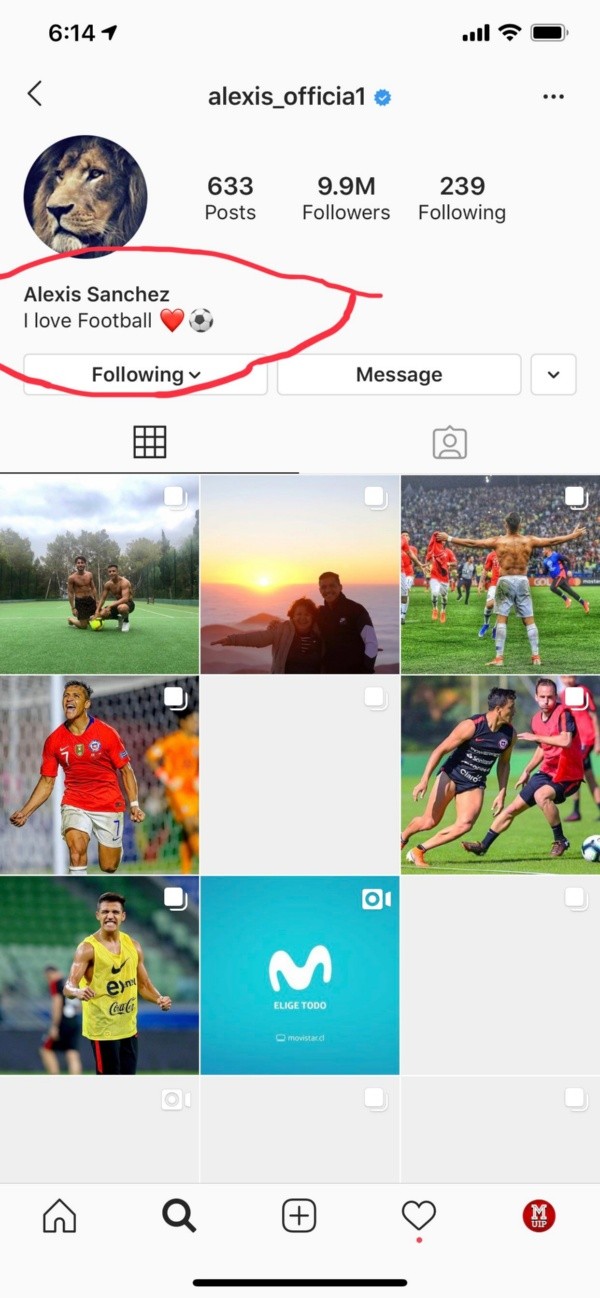Open the sunset couple photo post
600x1298 pixels.
pyautogui.click(x=300, y=574)
